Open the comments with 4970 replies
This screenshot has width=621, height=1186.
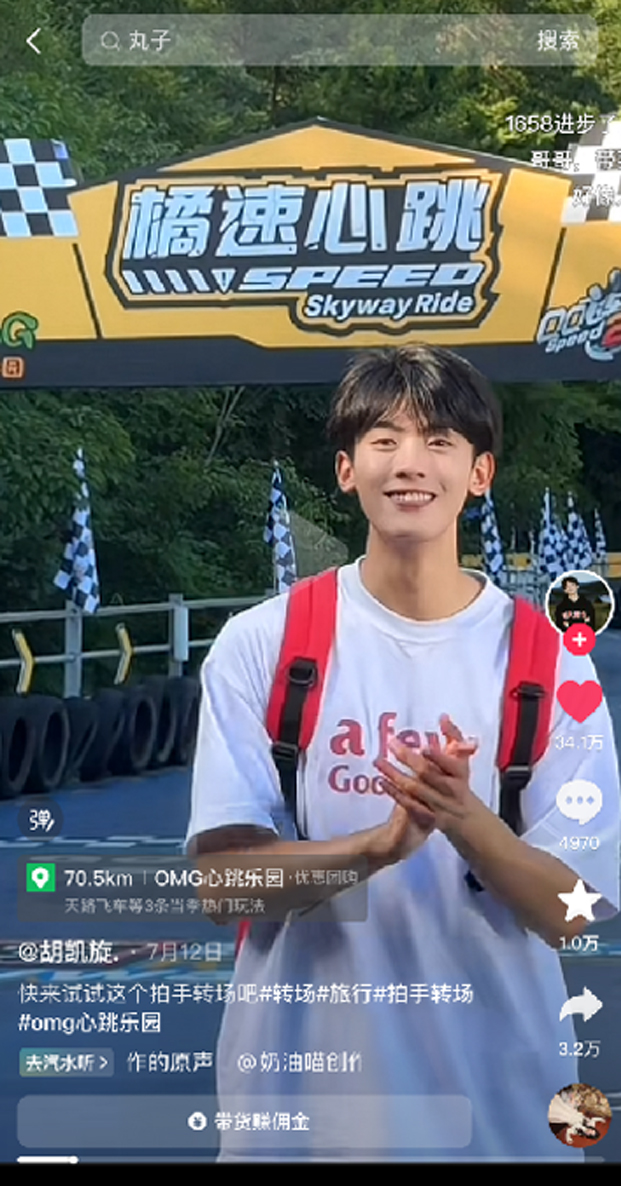click(579, 803)
